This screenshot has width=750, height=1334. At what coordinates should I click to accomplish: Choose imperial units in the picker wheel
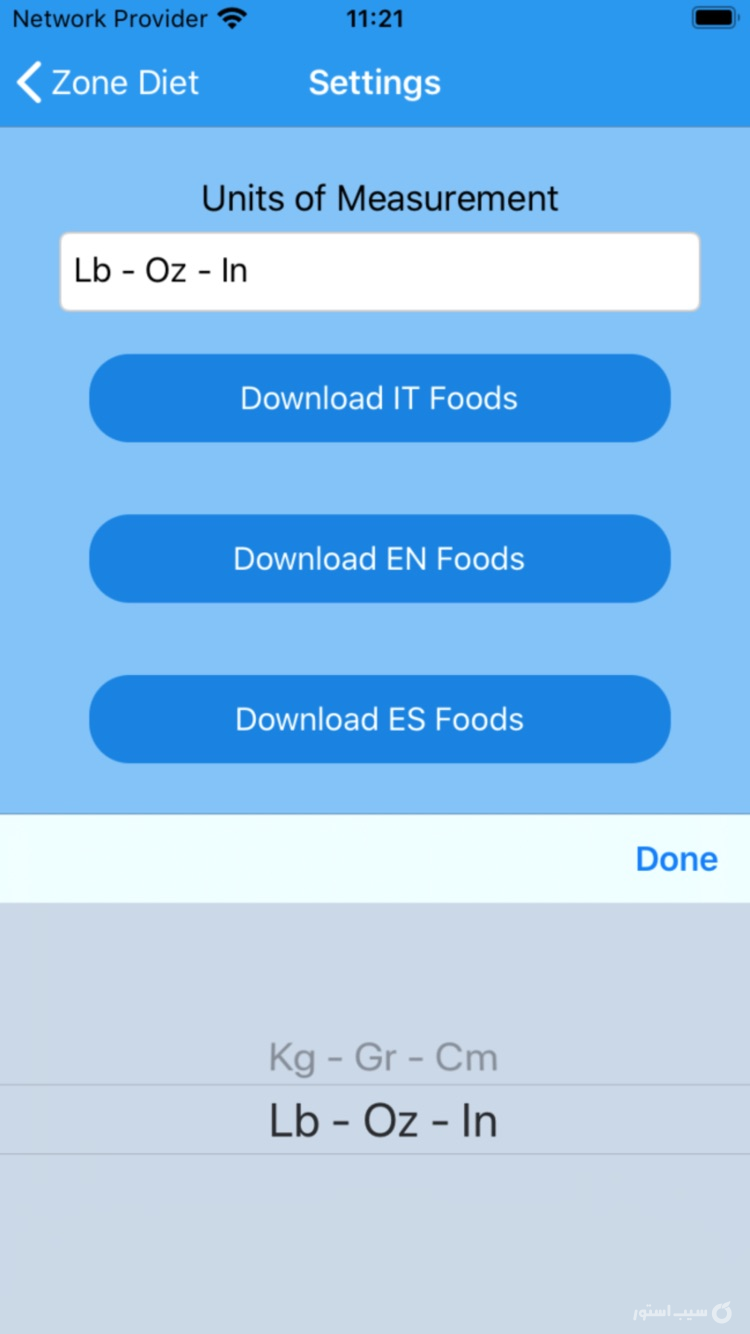[x=383, y=1120]
